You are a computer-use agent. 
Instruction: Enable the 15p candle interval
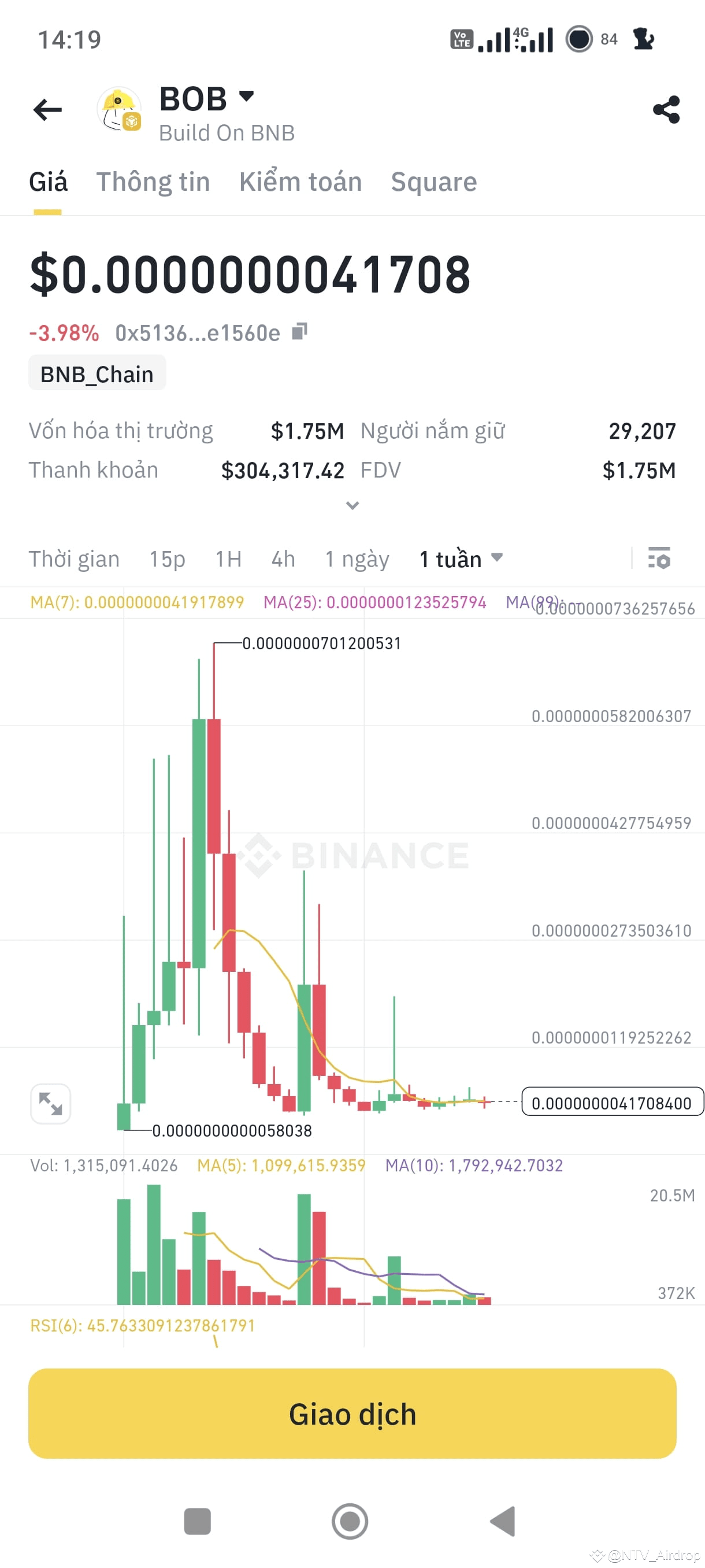pyautogui.click(x=166, y=558)
